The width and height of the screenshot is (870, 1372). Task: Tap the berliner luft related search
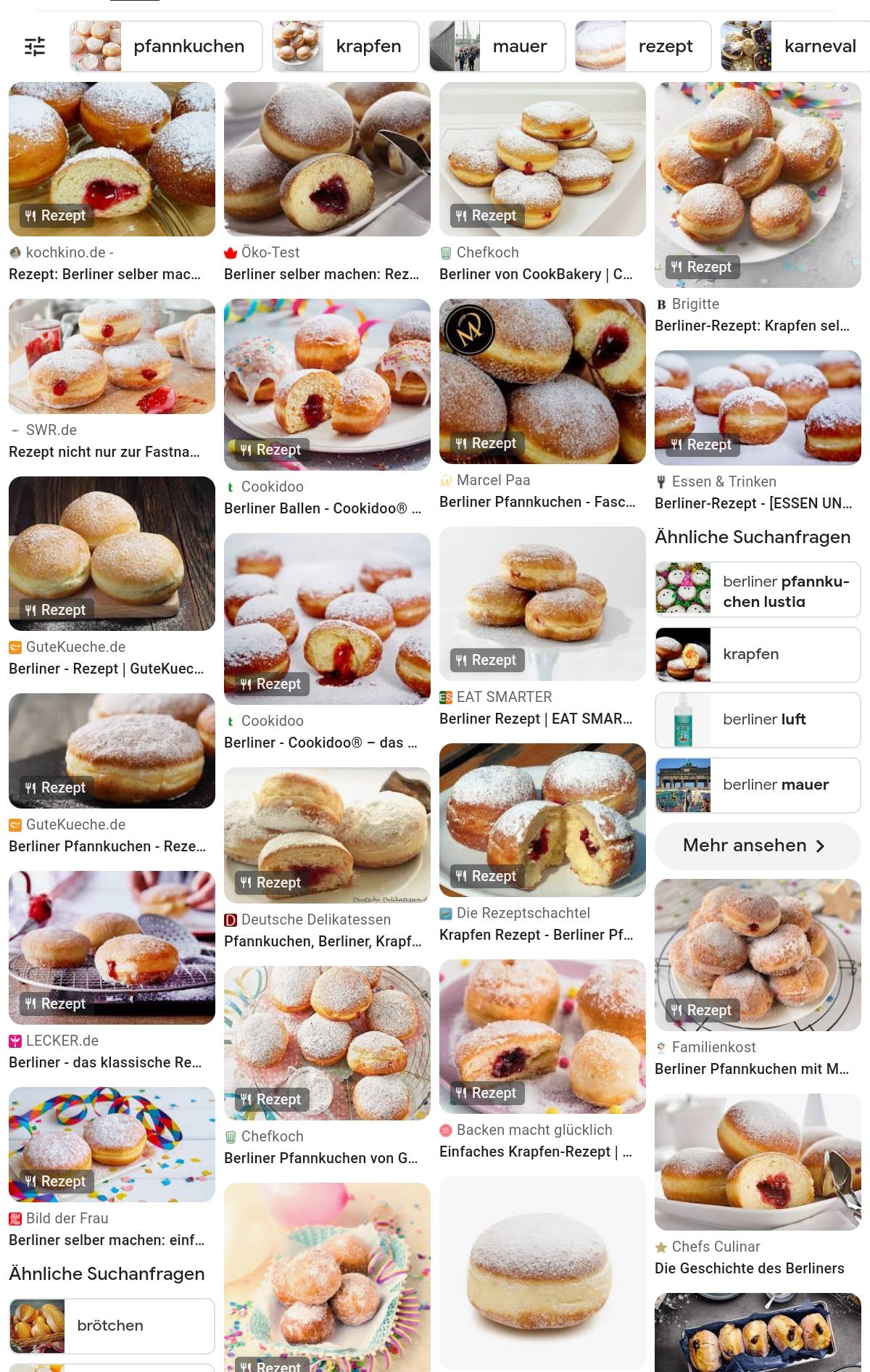click(758, 719)
